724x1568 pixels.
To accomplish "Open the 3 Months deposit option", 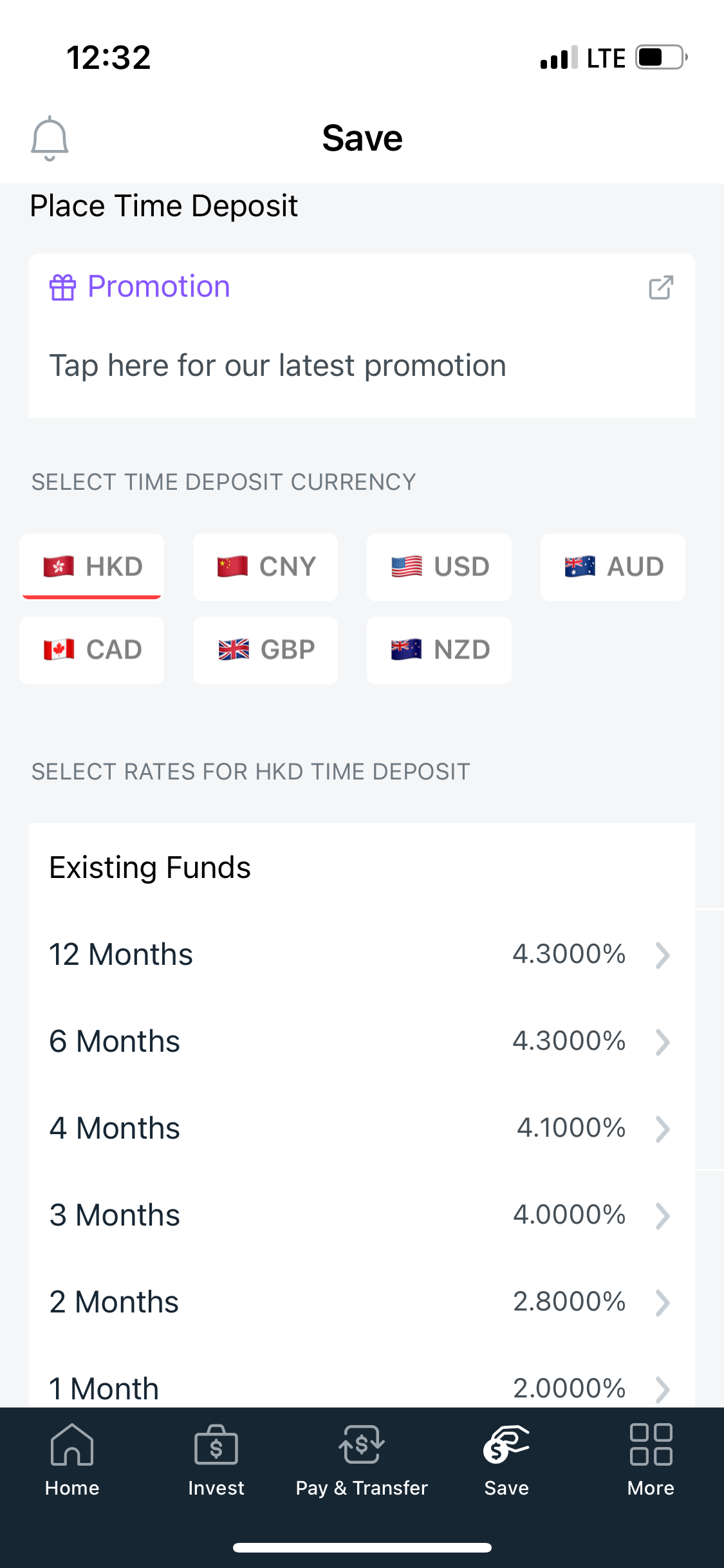I will (x=362, y=1215).
